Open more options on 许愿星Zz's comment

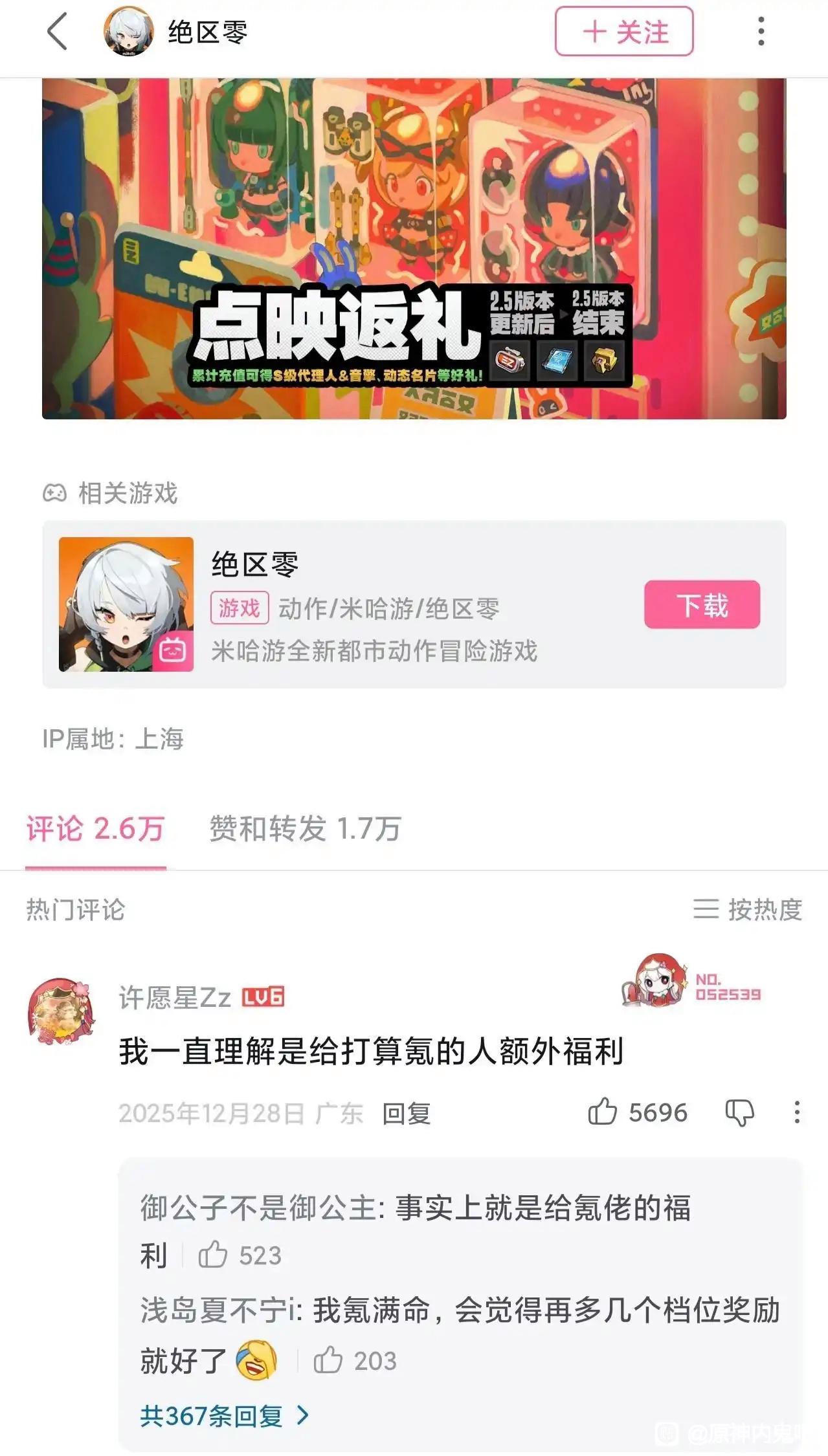coord(797,1113)
